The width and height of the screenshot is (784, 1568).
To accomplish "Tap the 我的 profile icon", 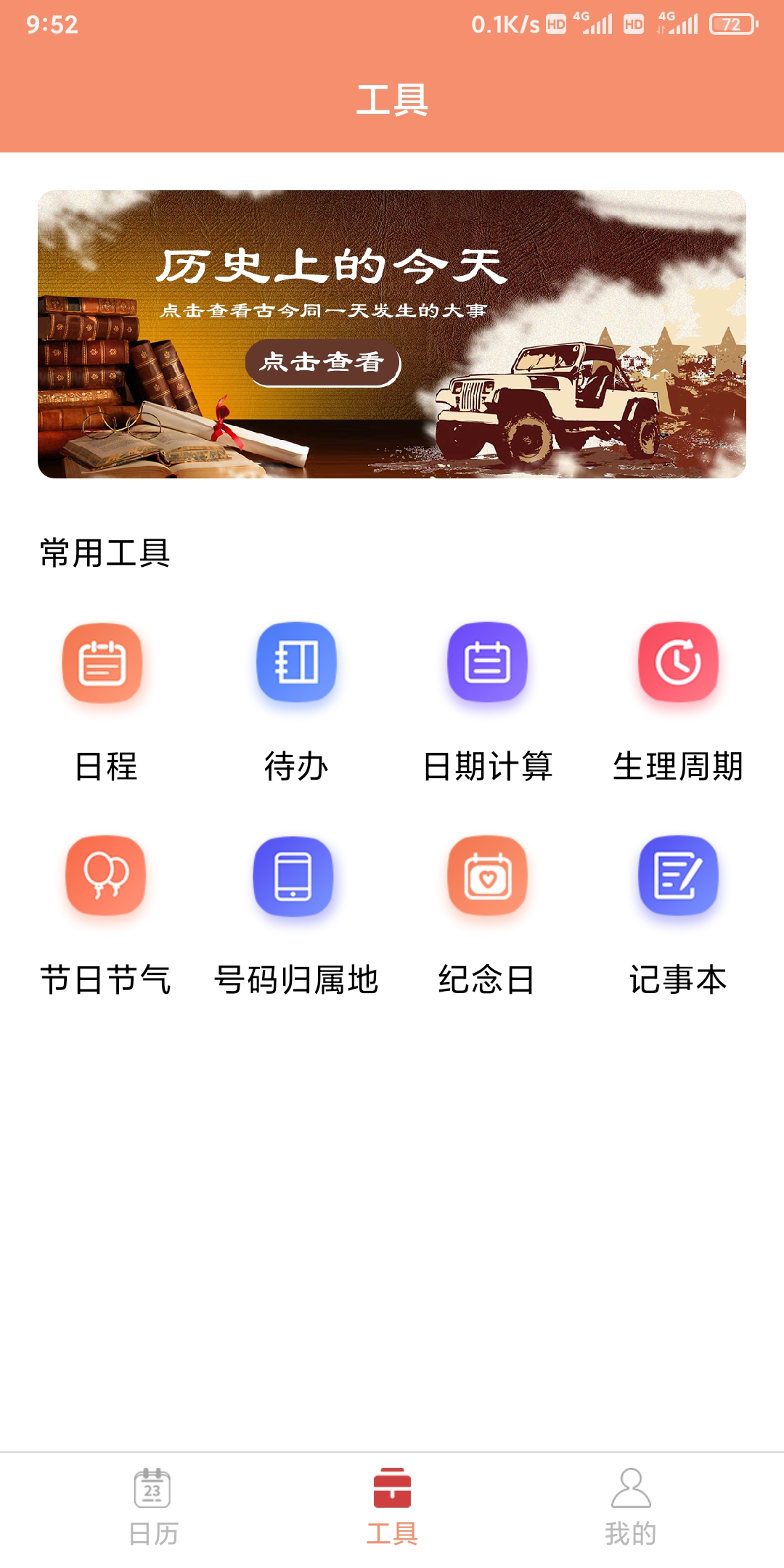I will [x=630, y=1485].
